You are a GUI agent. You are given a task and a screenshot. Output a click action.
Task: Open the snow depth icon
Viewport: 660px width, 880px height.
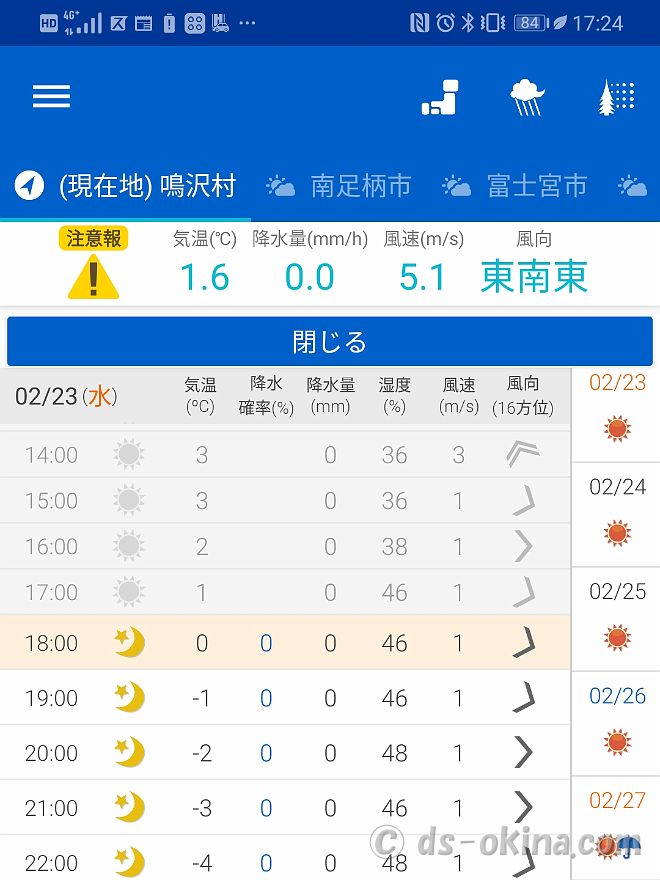(x=440, y=97)
